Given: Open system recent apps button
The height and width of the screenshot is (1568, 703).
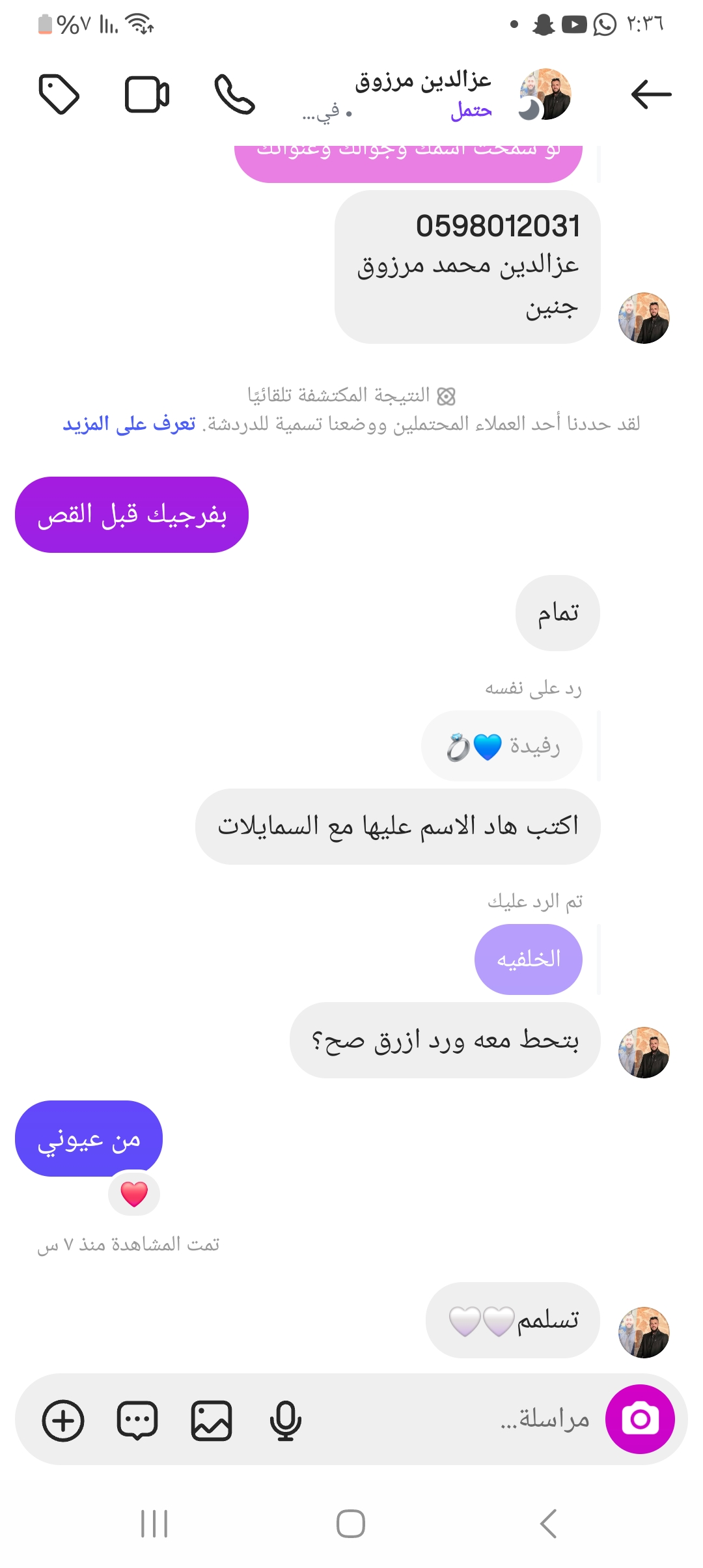Looking at the screenshot, I should tap(155, 1524).
